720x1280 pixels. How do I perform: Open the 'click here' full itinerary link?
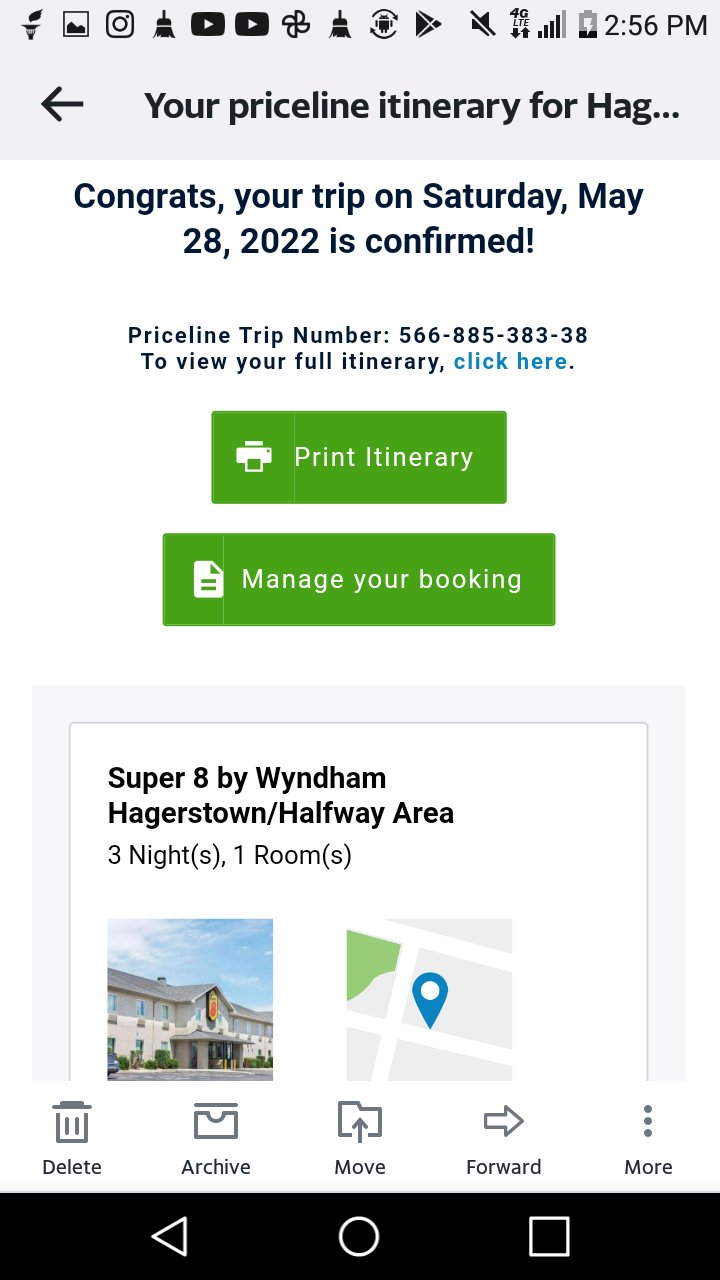510,362
